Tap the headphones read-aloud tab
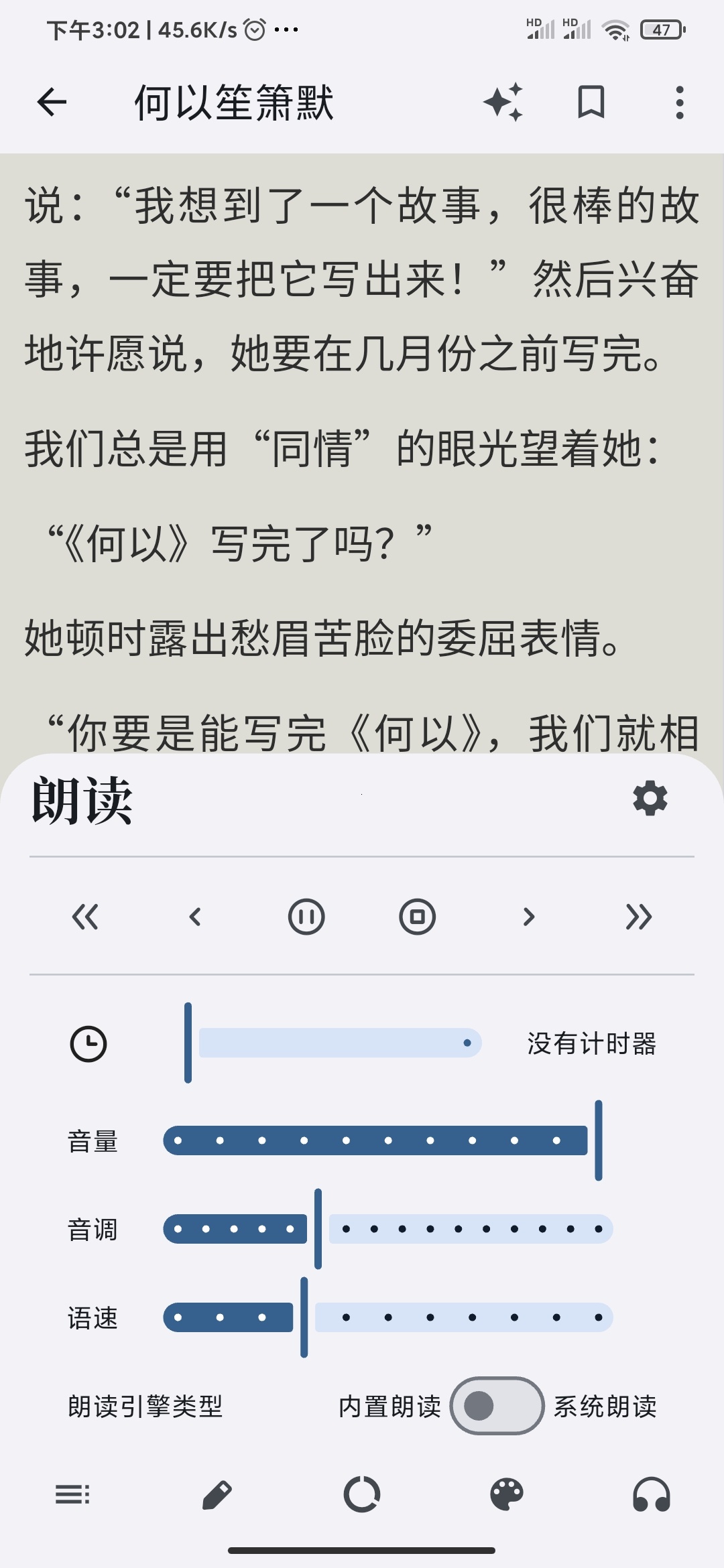The width and height of the screenshot is (724, 1568). [x=652, y=1494]
